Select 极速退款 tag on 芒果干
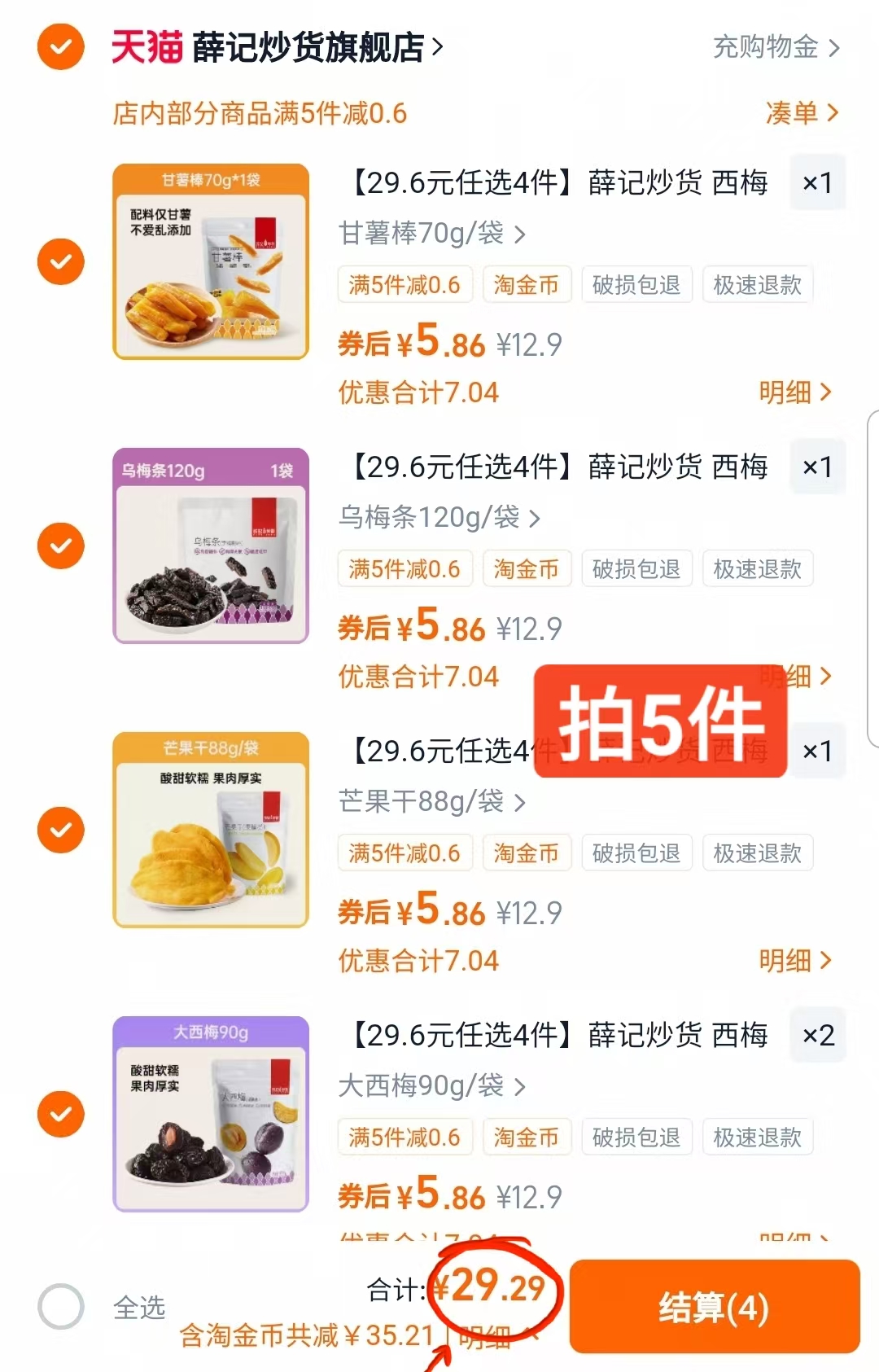 756,853
